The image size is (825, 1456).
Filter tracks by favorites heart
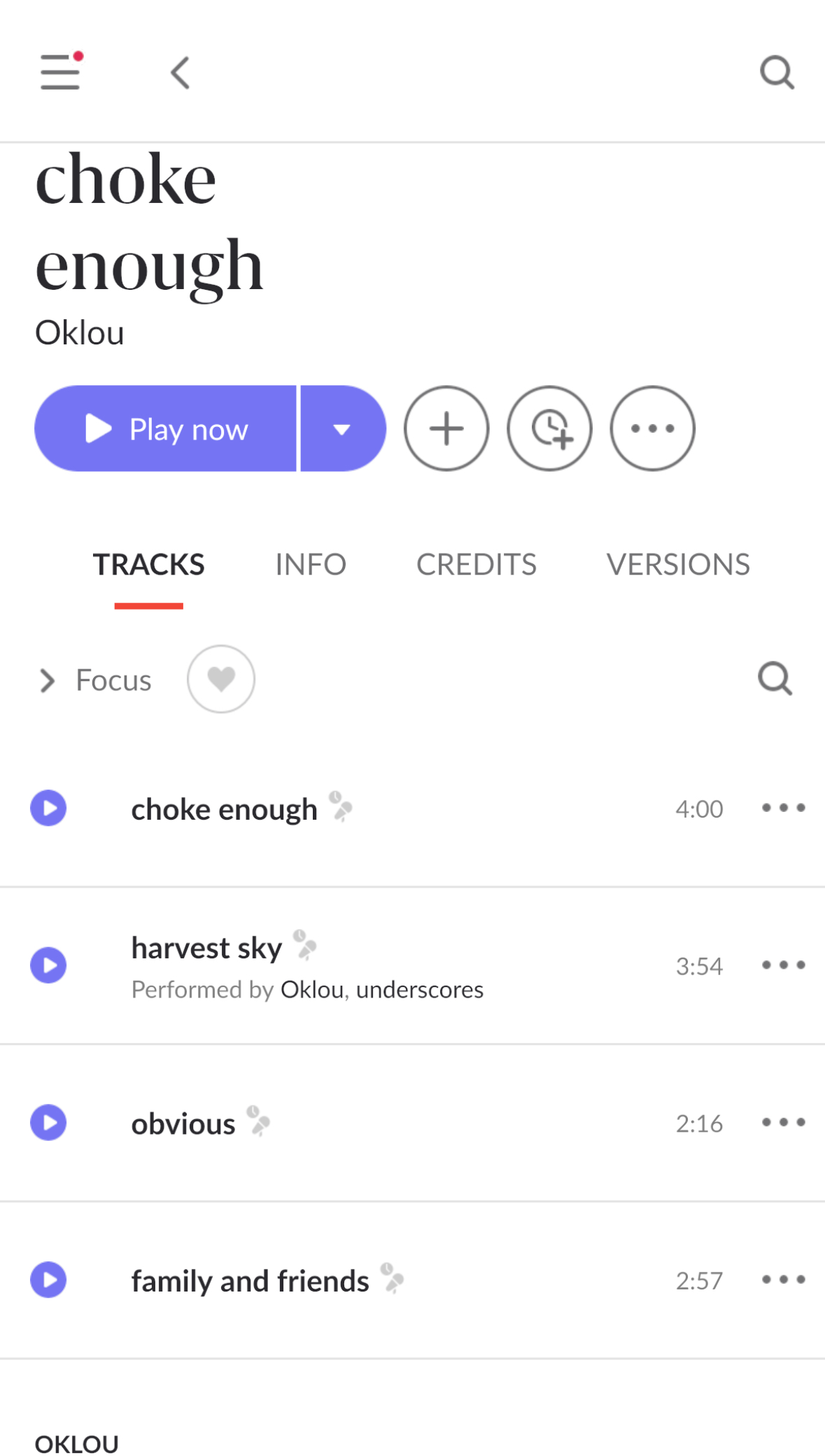pyautogui.click(x=221, y=679)
